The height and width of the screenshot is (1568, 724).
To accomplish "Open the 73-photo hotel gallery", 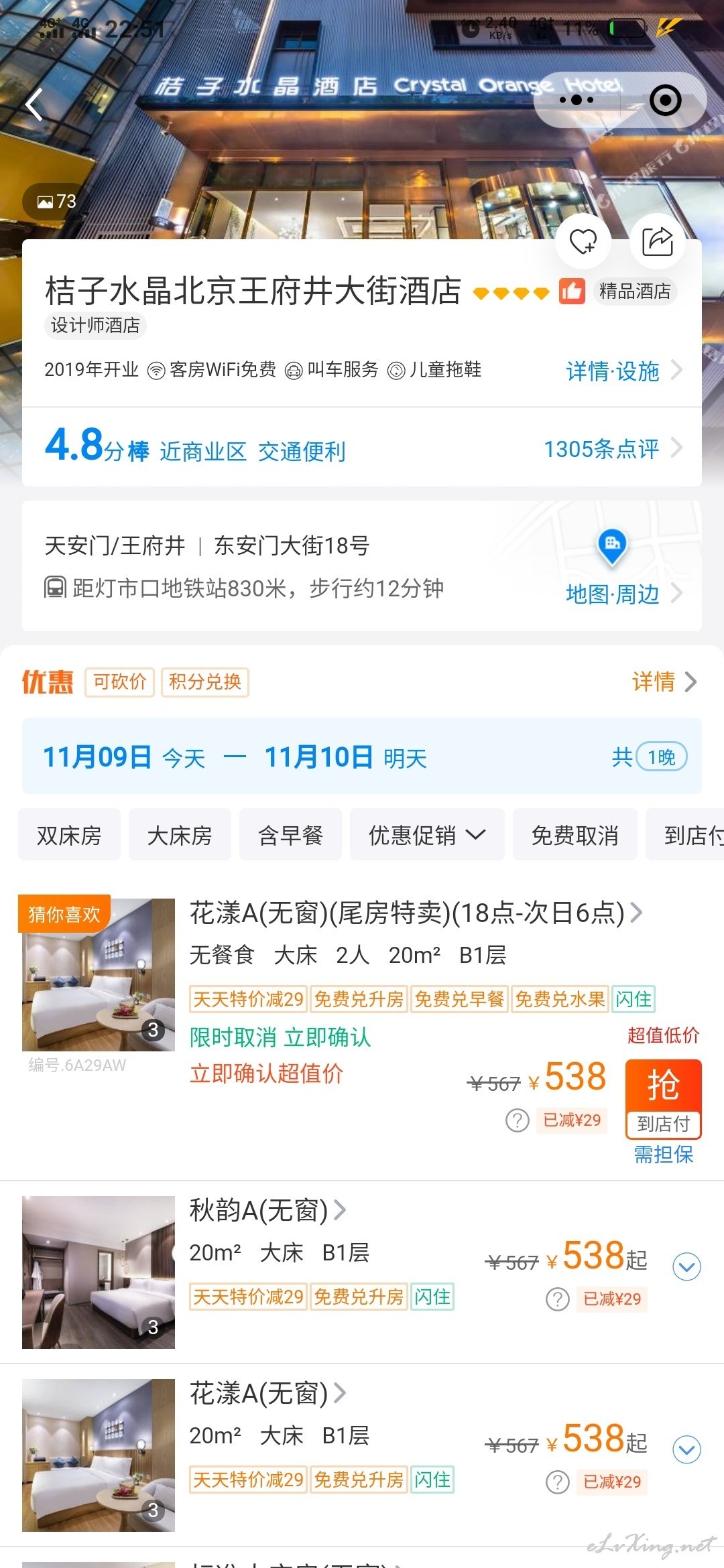I will pos(56,202).
